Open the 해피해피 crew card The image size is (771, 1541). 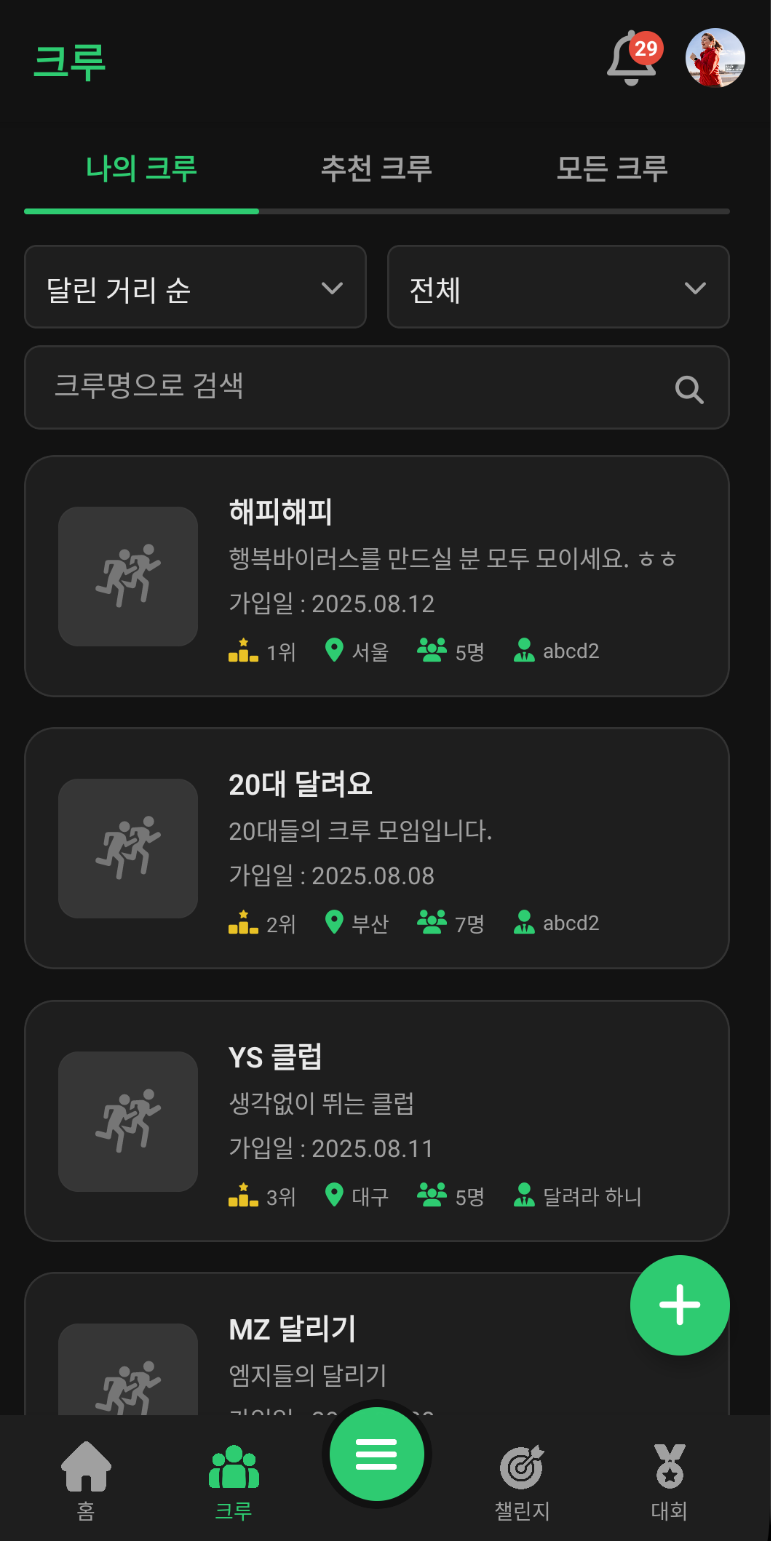pyautogui.click(x=377, y=576)
